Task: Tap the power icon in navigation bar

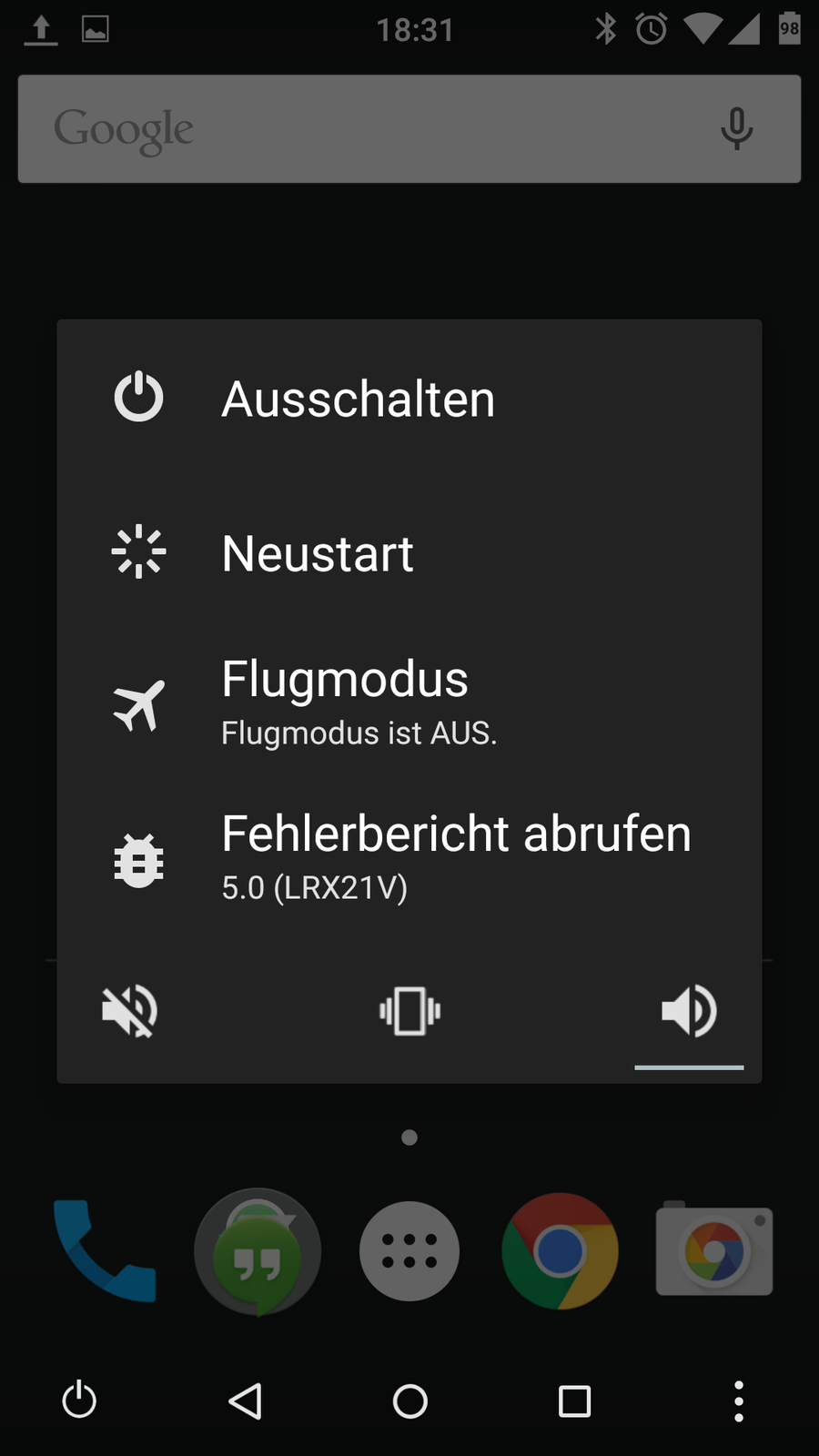Action: 79,1400
